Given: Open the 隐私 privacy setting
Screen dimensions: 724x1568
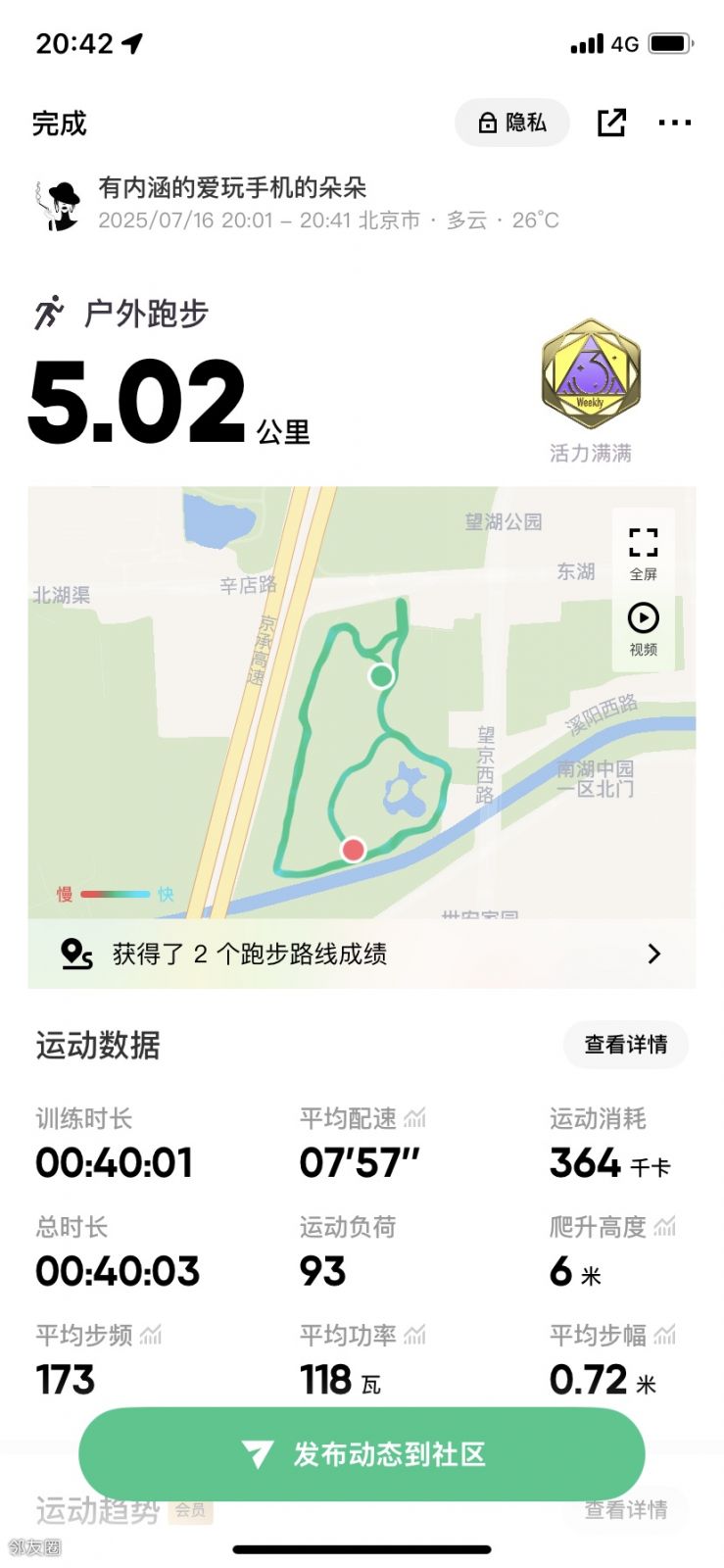Looking at the screenshot, I should (511, 122).
